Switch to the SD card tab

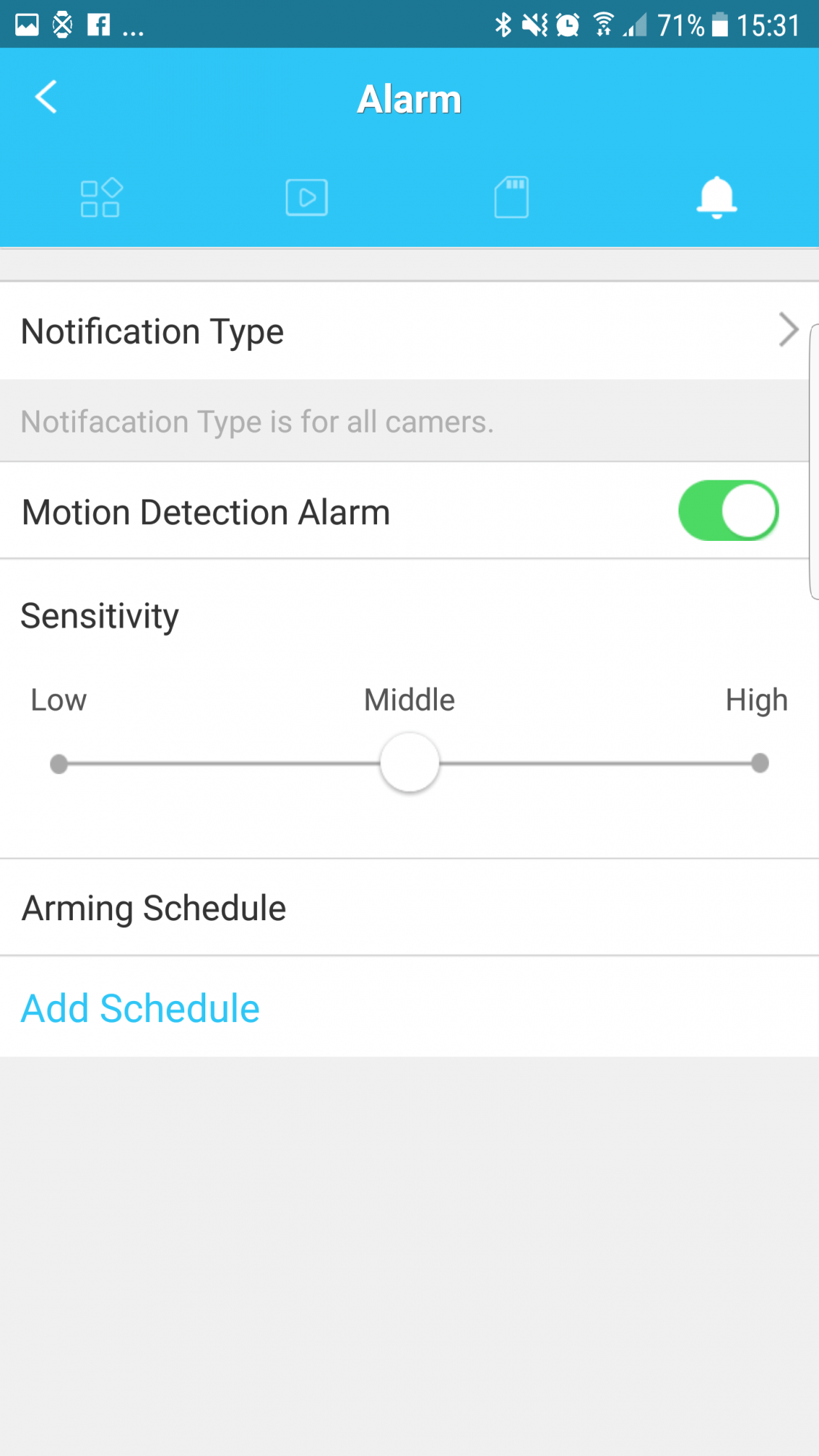512,197
